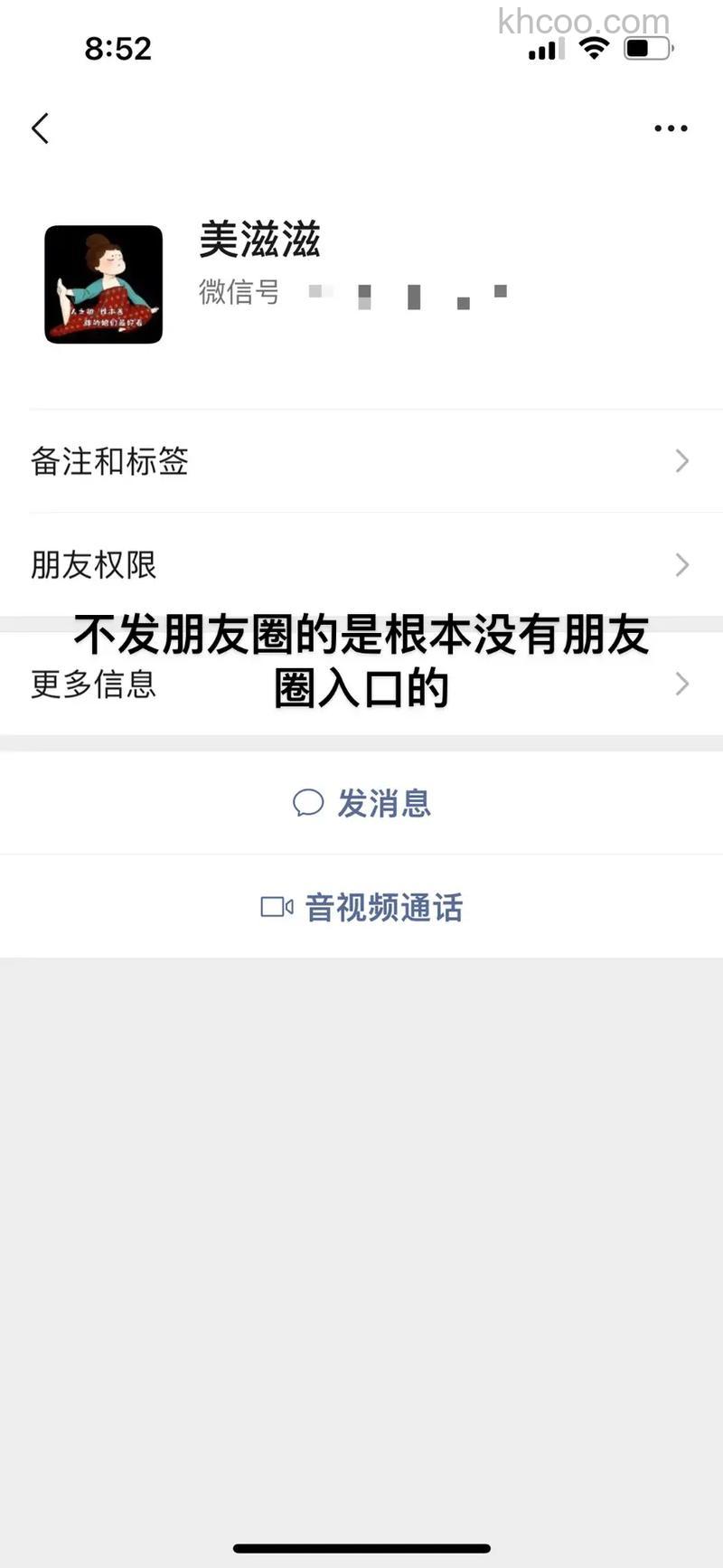Tap the back arrow to return
Viewport: 723px width, 1568px height.
[40, 128]
